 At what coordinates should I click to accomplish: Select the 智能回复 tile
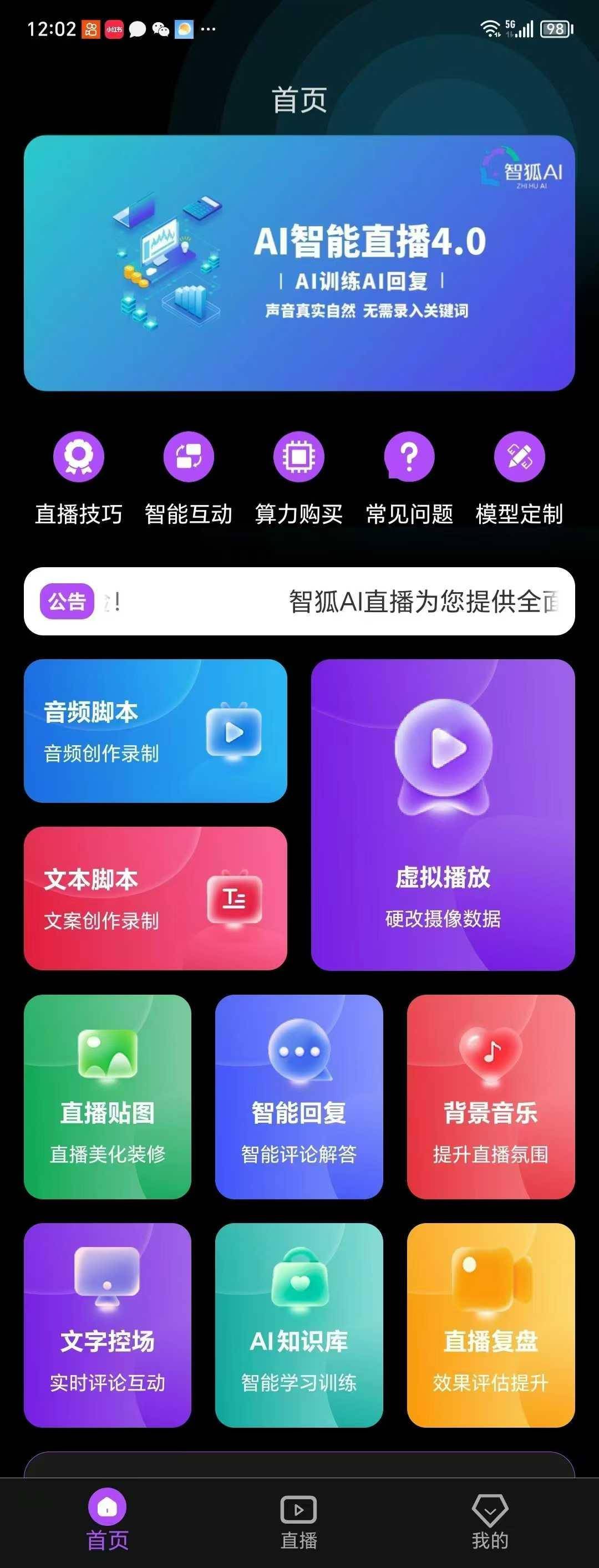tap(299, 1097)
